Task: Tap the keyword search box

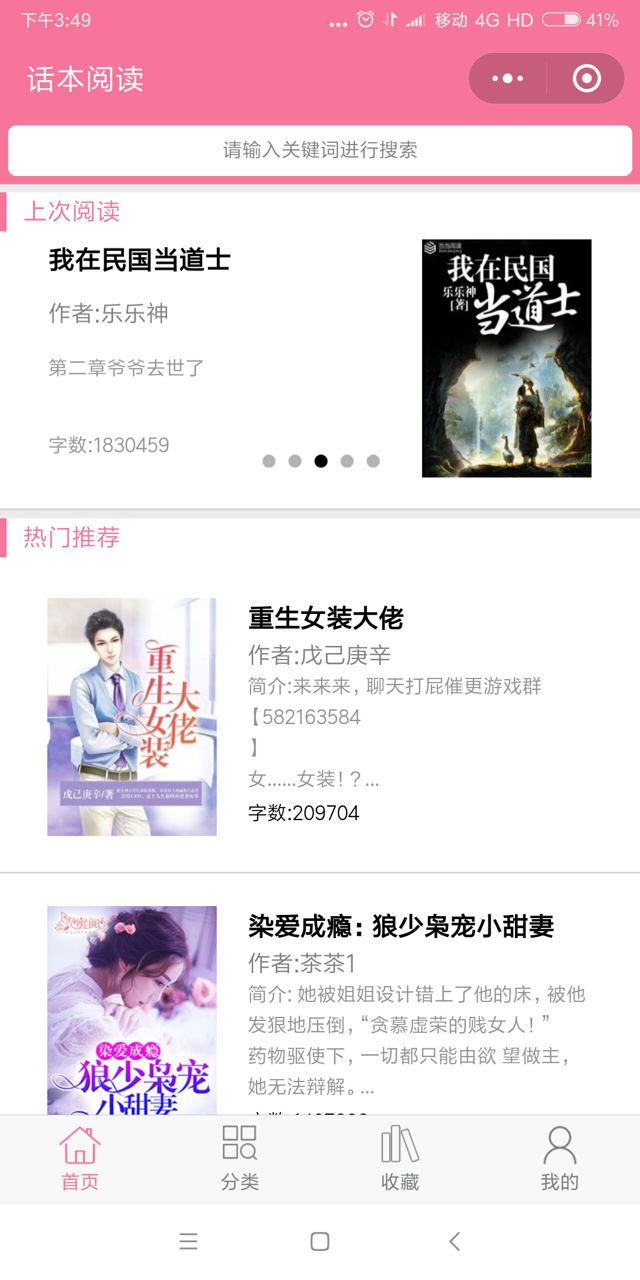Action: (320, 151)
